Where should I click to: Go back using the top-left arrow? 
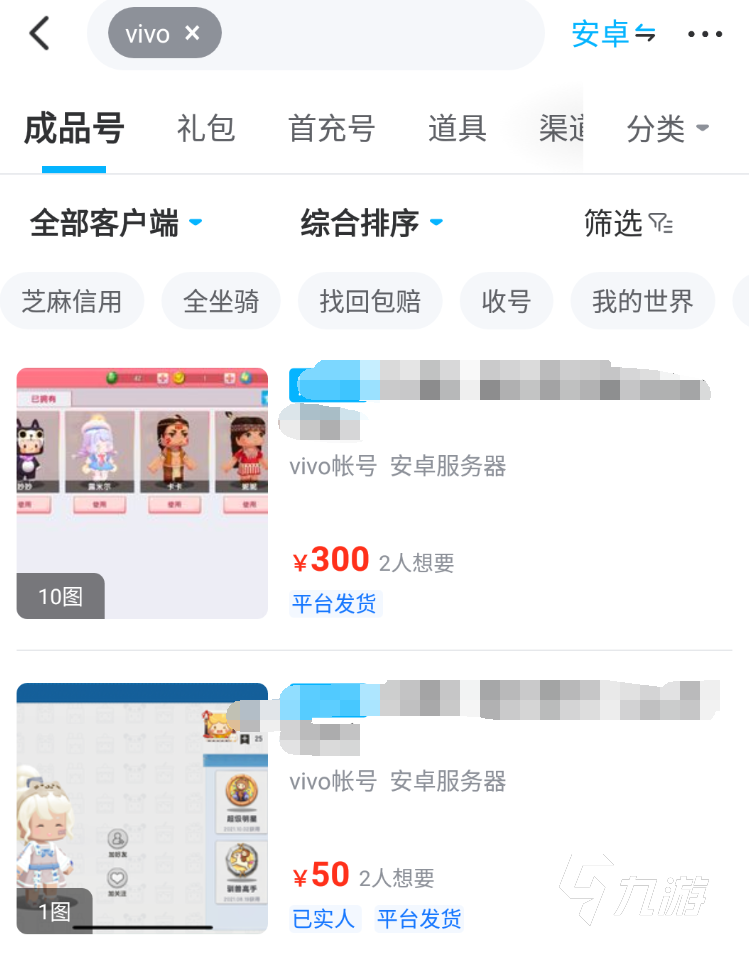[39, 34]
